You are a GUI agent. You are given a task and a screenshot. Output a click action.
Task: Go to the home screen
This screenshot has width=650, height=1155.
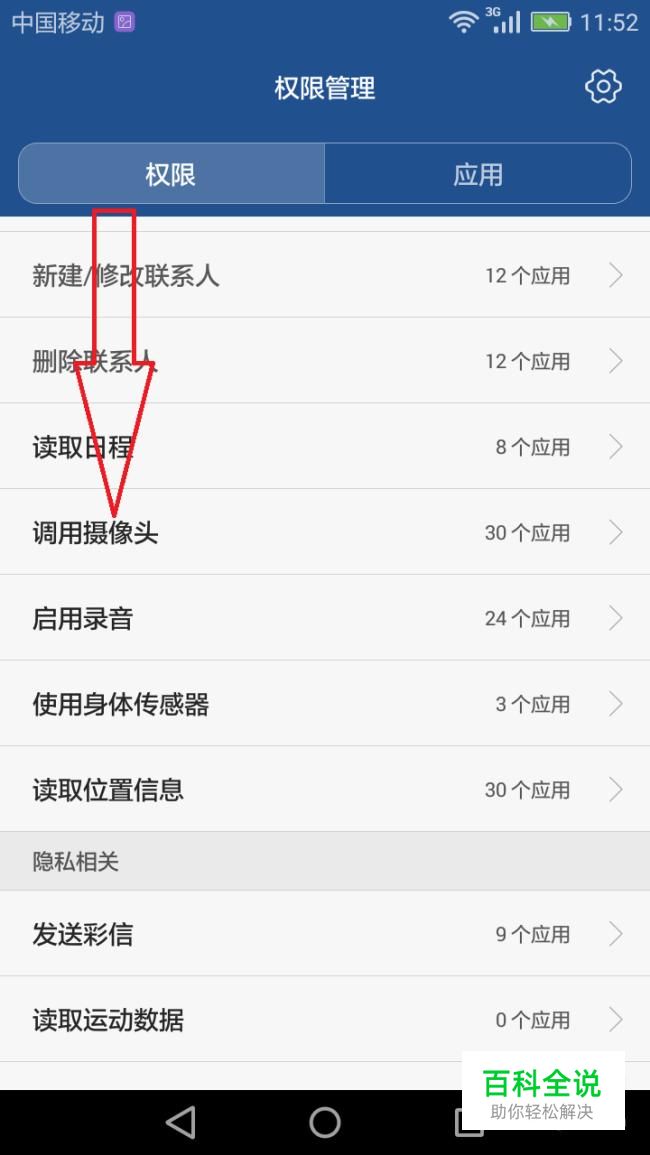325,1122
